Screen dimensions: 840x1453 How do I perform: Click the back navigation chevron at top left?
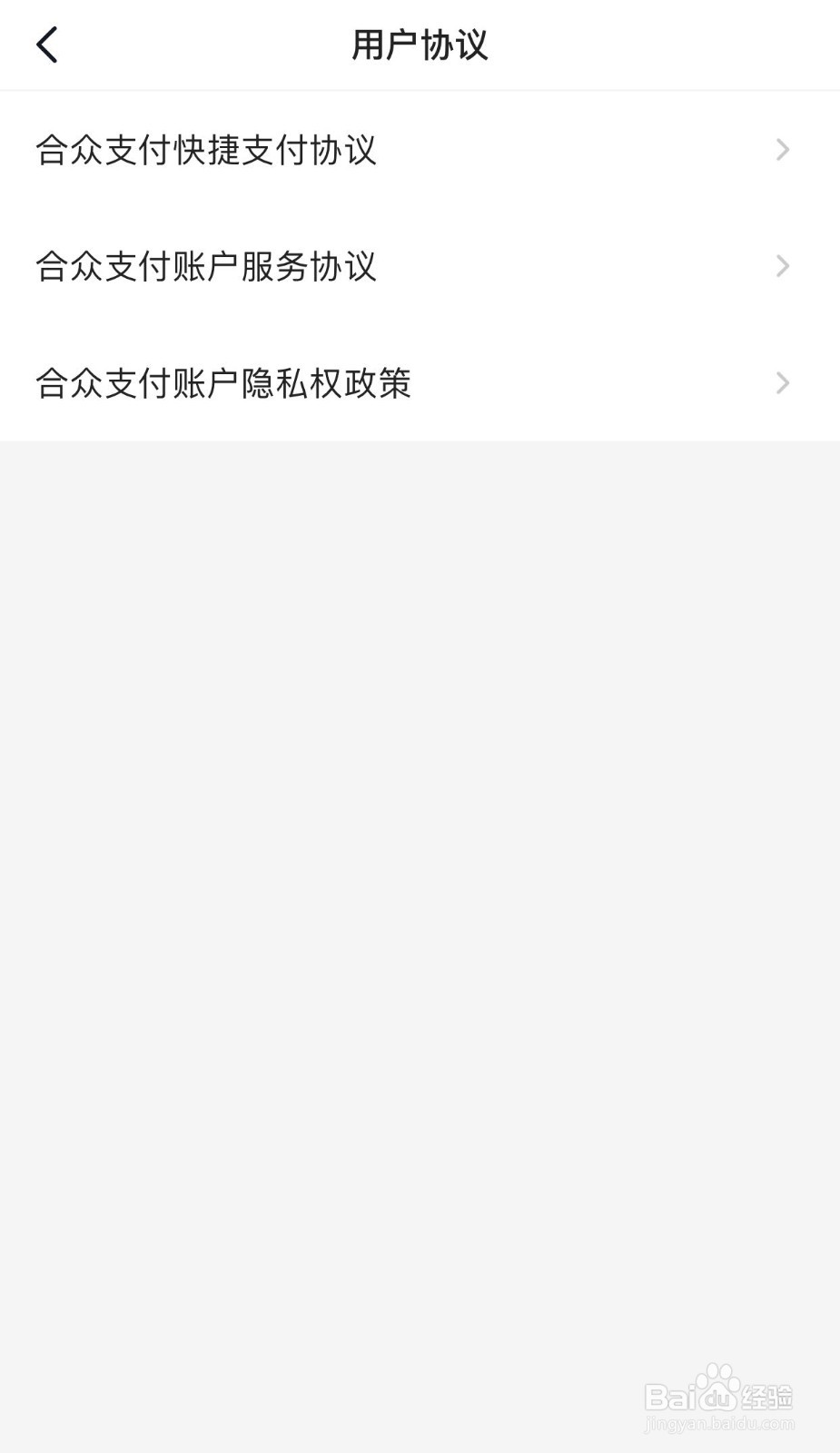pos(47,44)
